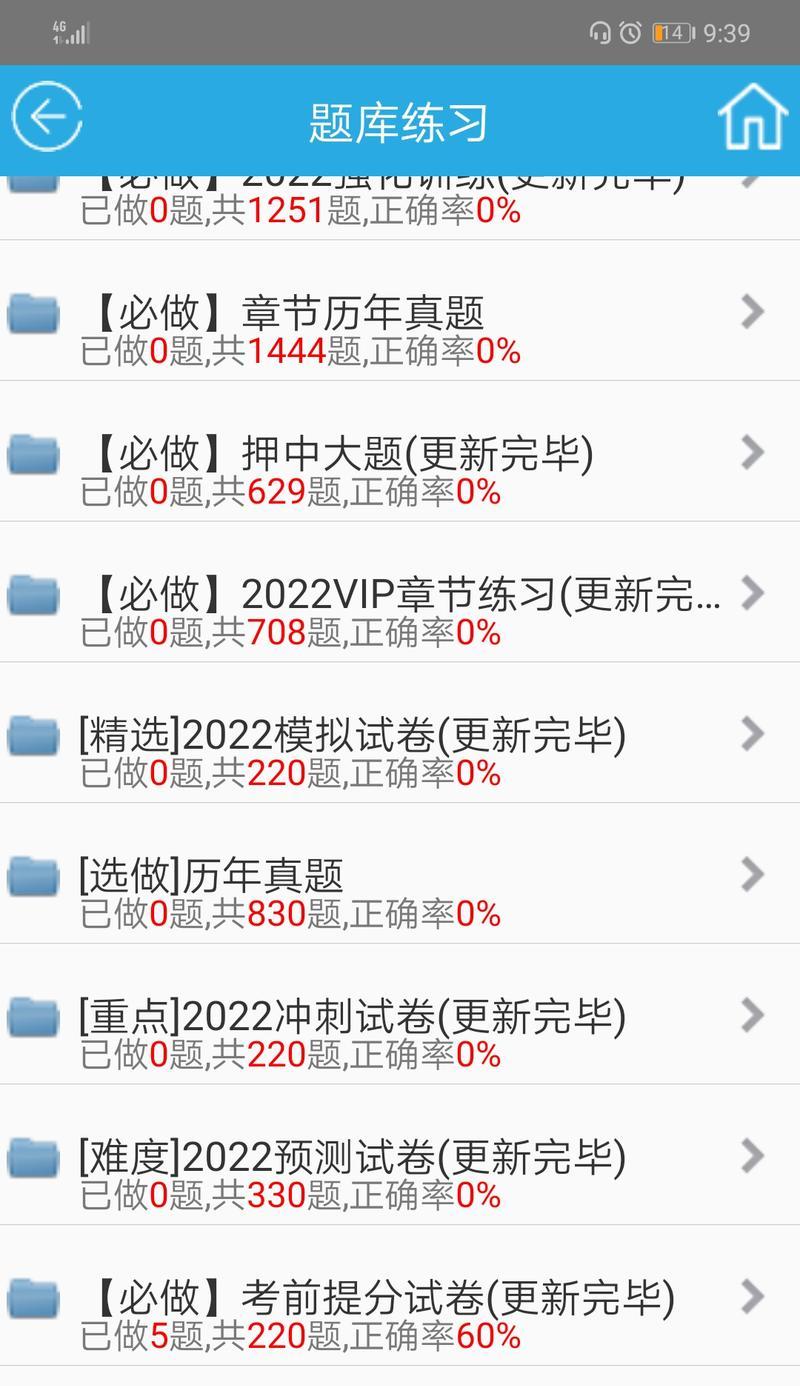Open the partially hidden 1251-question folder

(x=400, y=208)
